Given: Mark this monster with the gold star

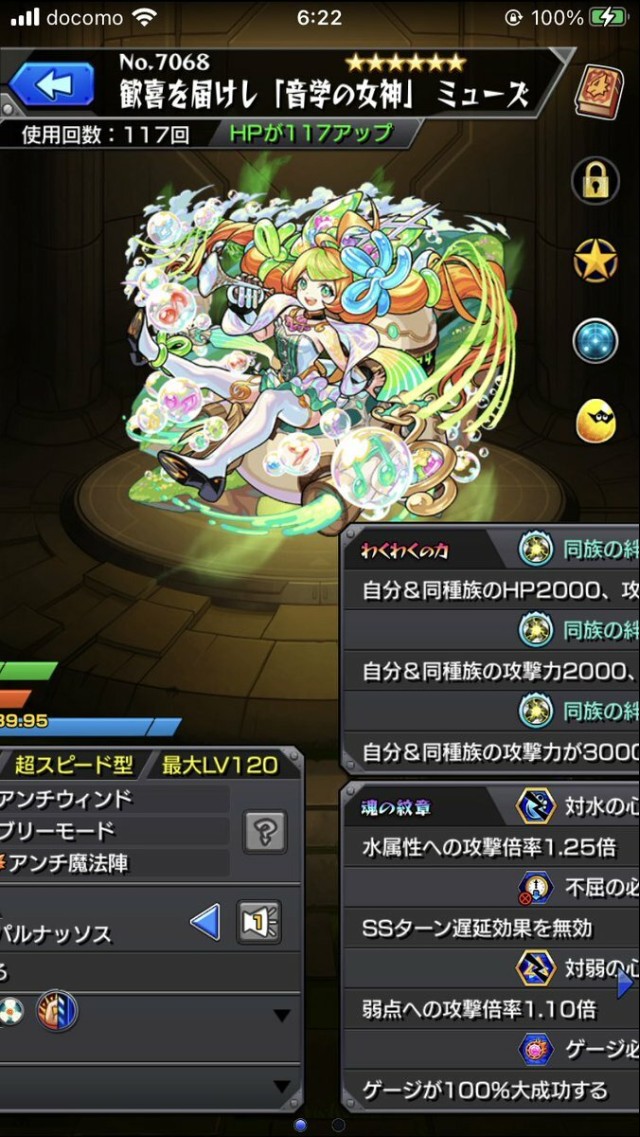Looking at the screenshot, I should (595, 261).
